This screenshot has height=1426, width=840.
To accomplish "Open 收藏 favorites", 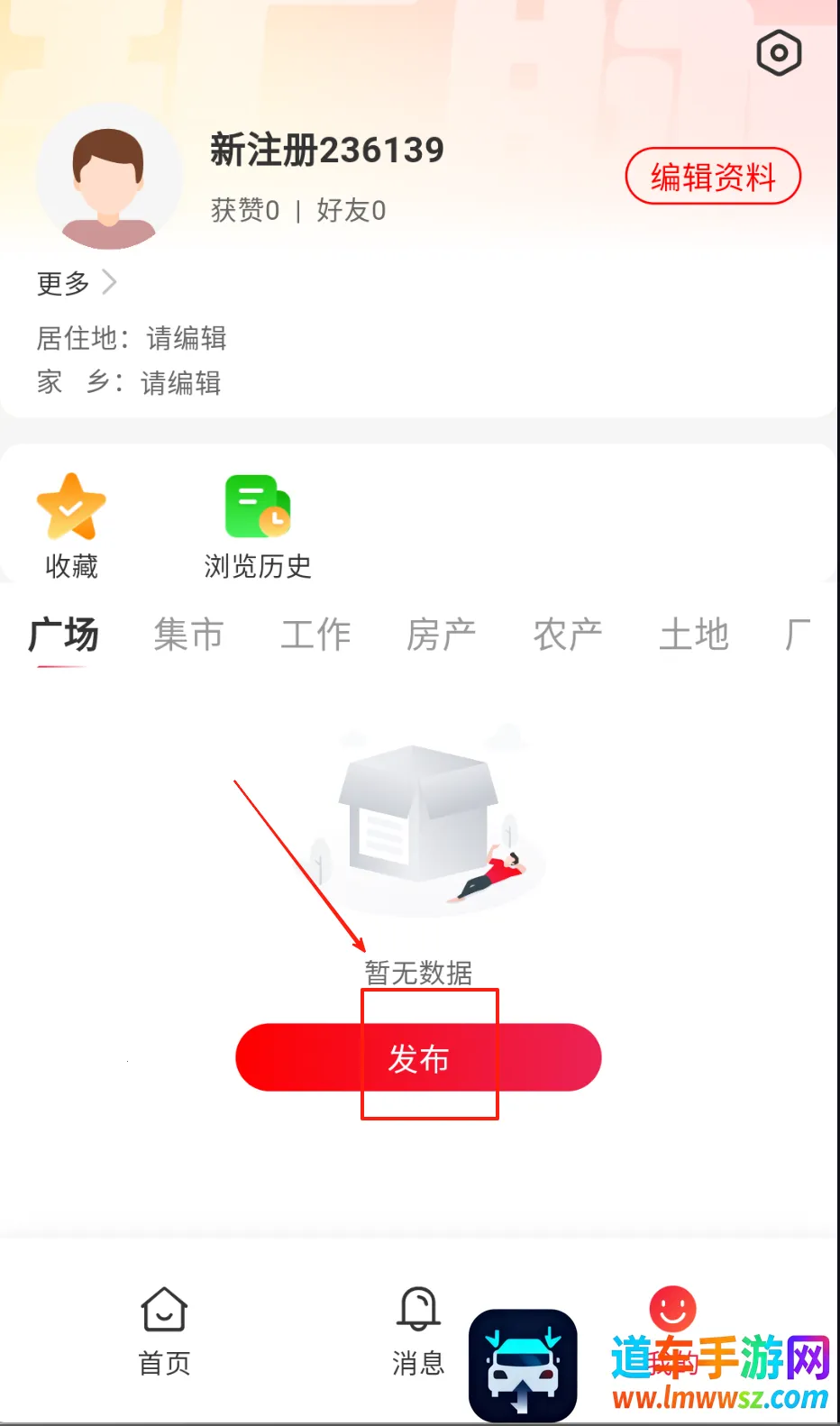I will [71, 526].
